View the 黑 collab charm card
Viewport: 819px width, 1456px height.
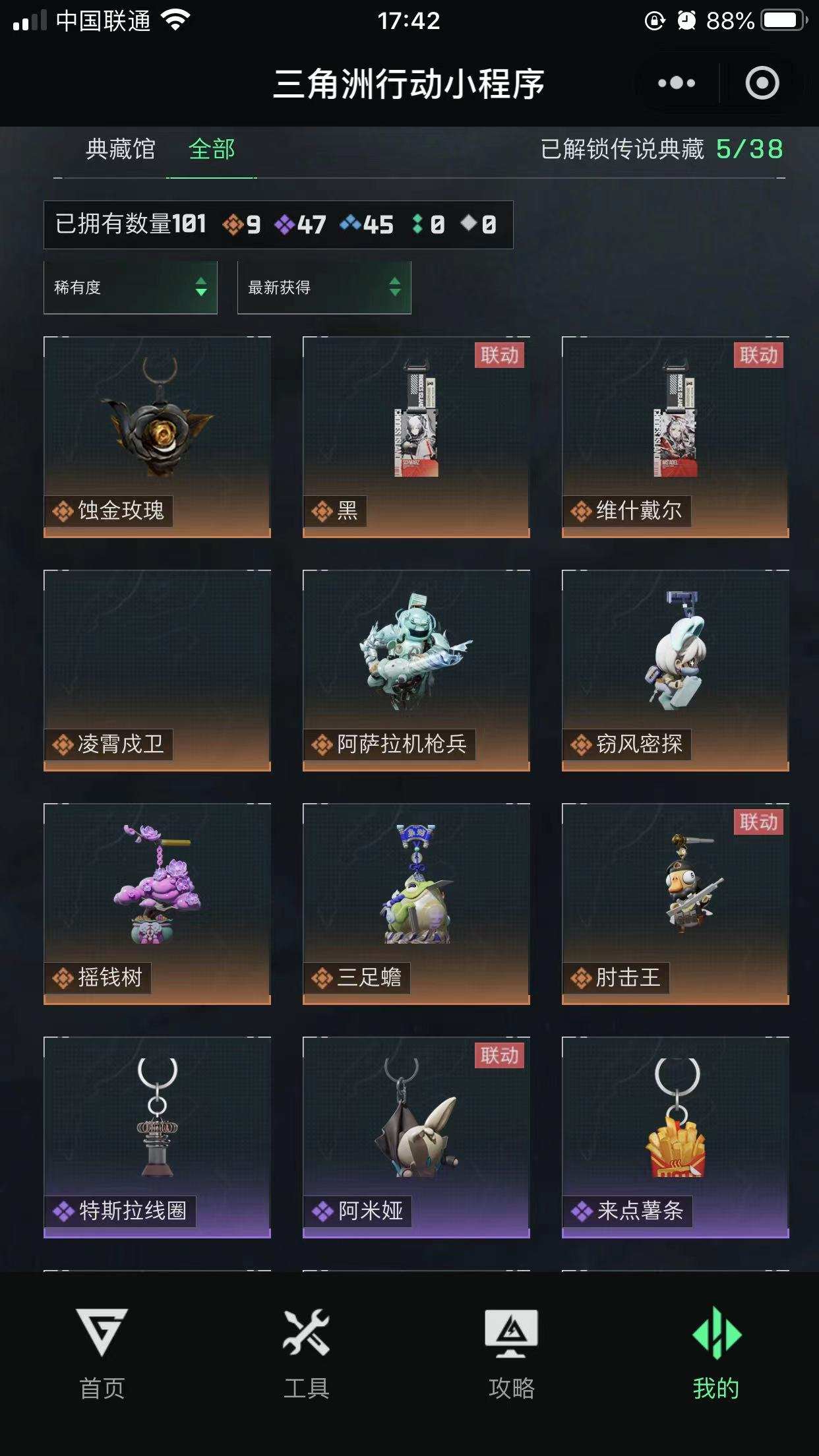click(x=416, y=437)
